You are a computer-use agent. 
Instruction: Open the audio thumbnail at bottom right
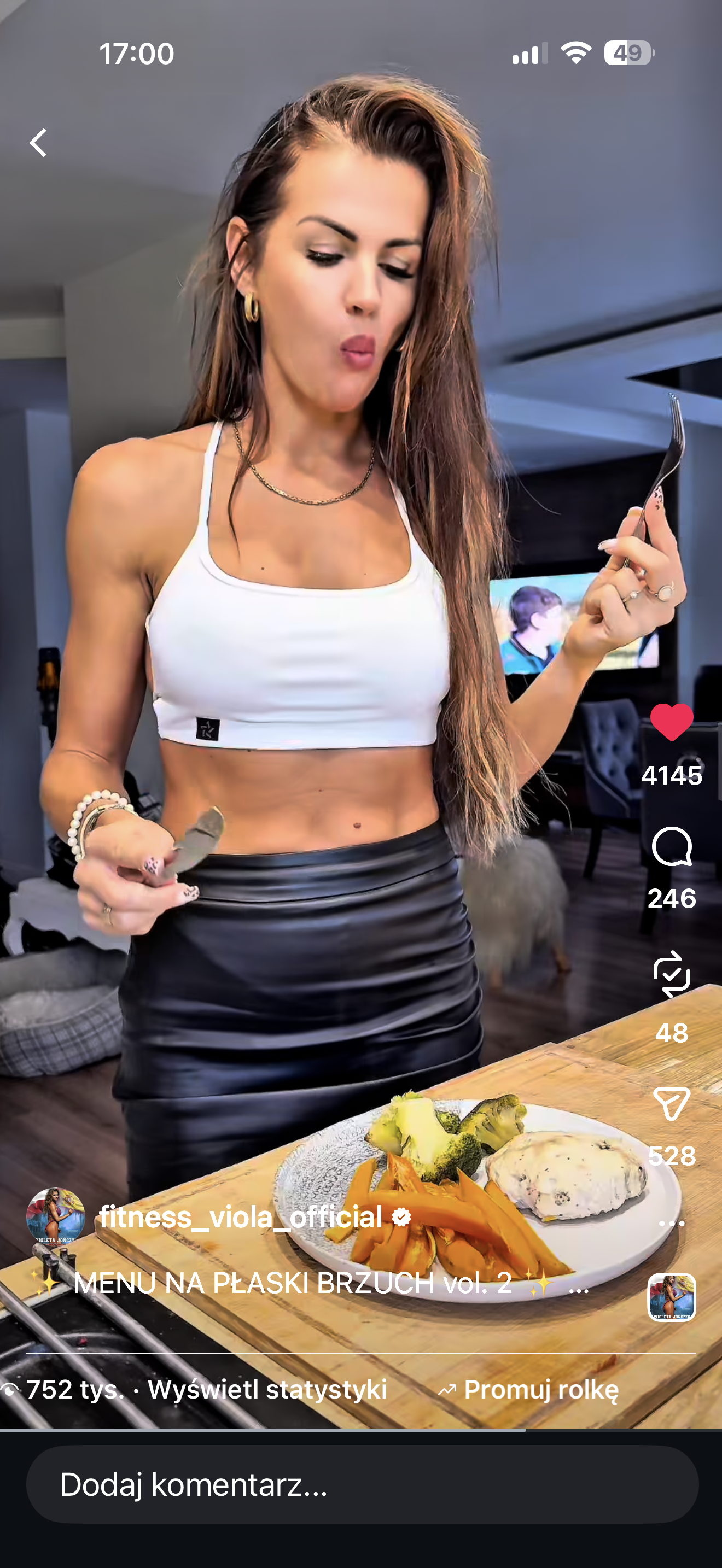[x=672, y=1297]
